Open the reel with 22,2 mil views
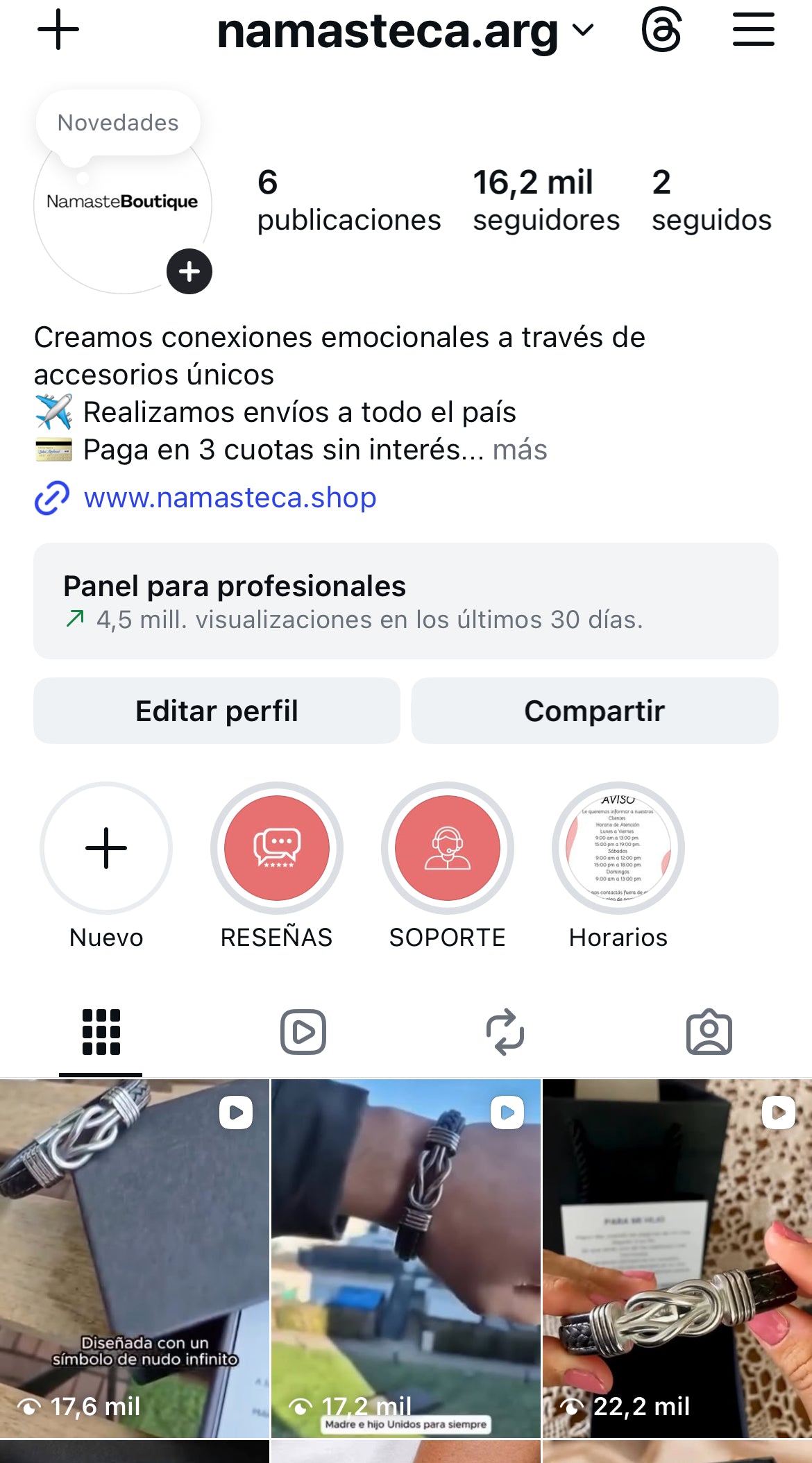Image resolution: width=812 pixels, height=1463 pixels. click(x=677, y=1258)
